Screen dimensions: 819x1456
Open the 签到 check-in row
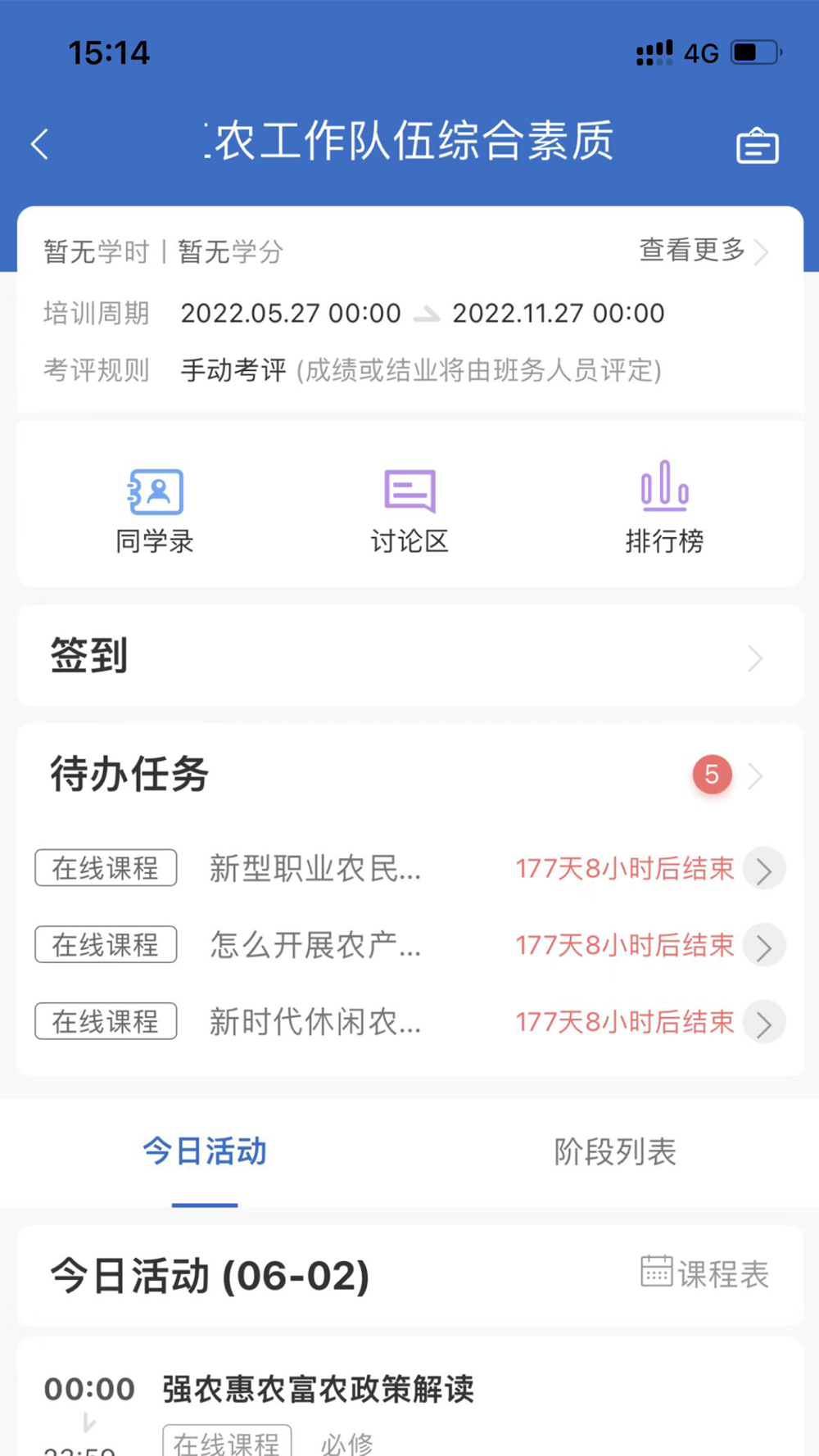409,656
